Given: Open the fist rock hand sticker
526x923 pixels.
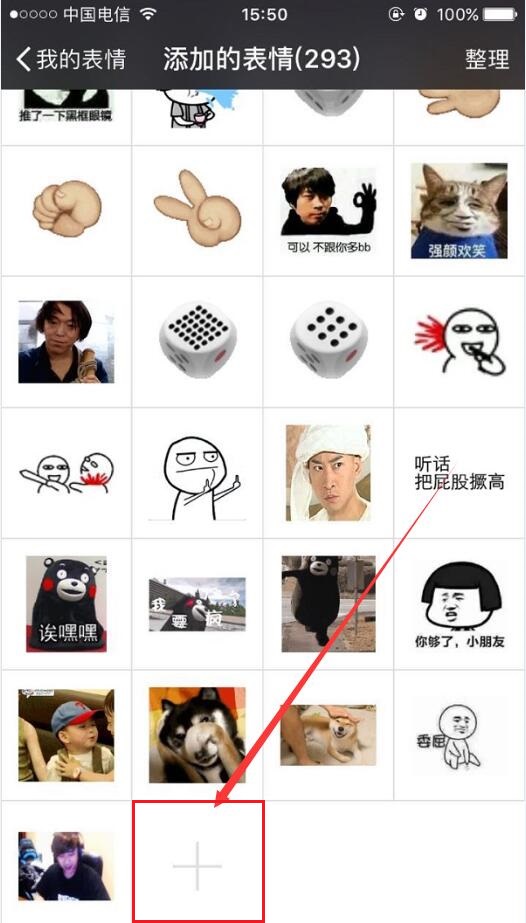Looking at the screenshot, I should click(66, 211).
